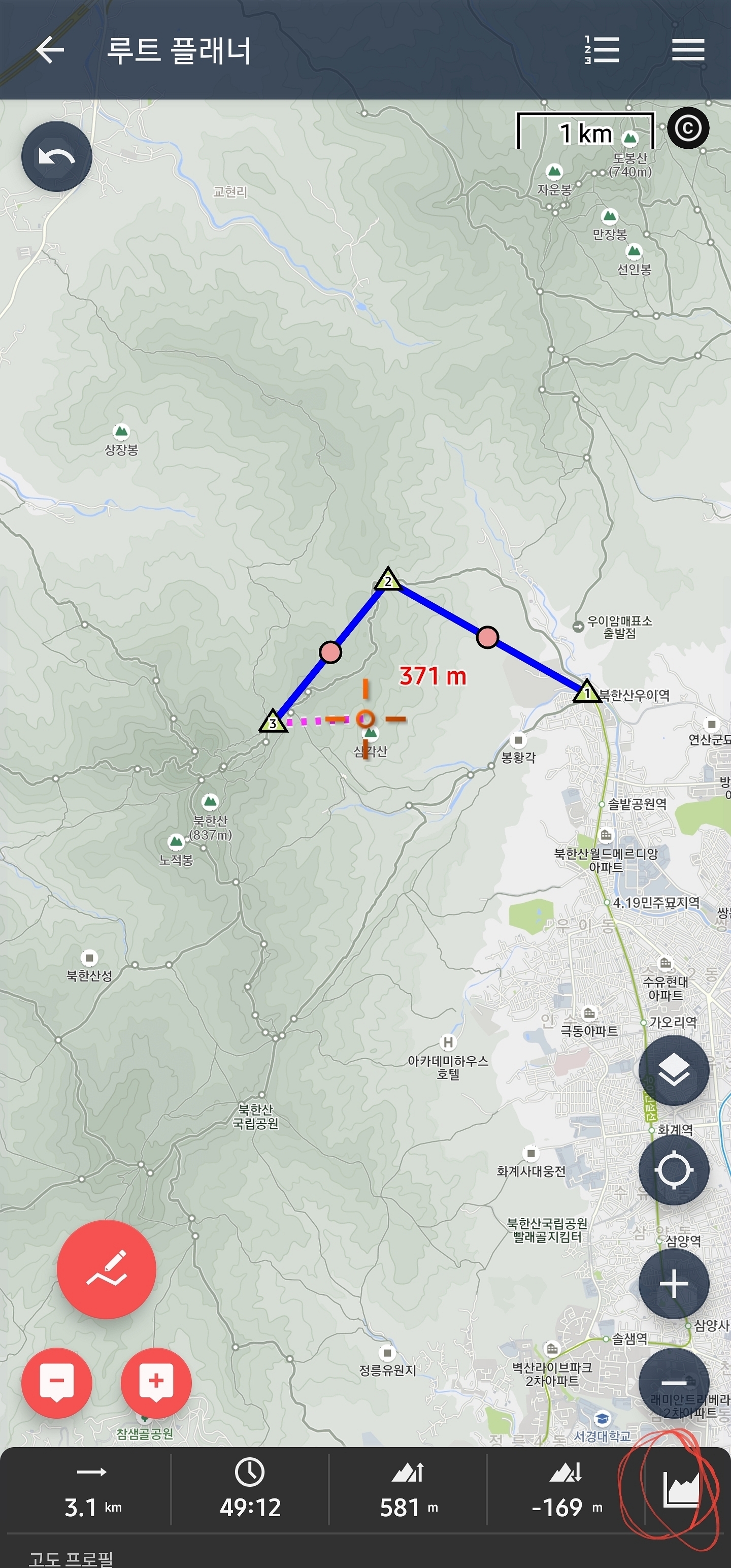This screenshot has width=731, height=1568.
Task: Open the hamburger menu
Action: coord(688,50)
